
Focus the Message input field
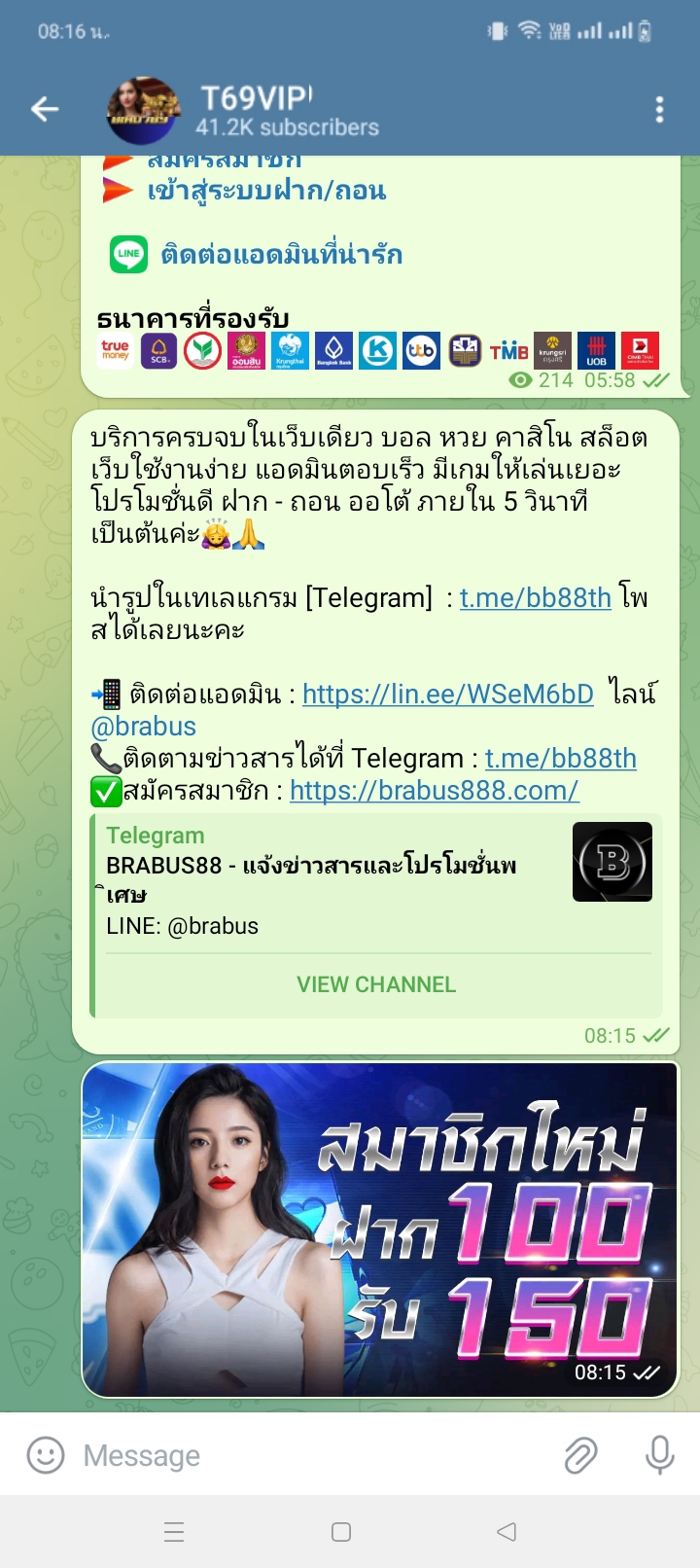[x=311, y=1455]
